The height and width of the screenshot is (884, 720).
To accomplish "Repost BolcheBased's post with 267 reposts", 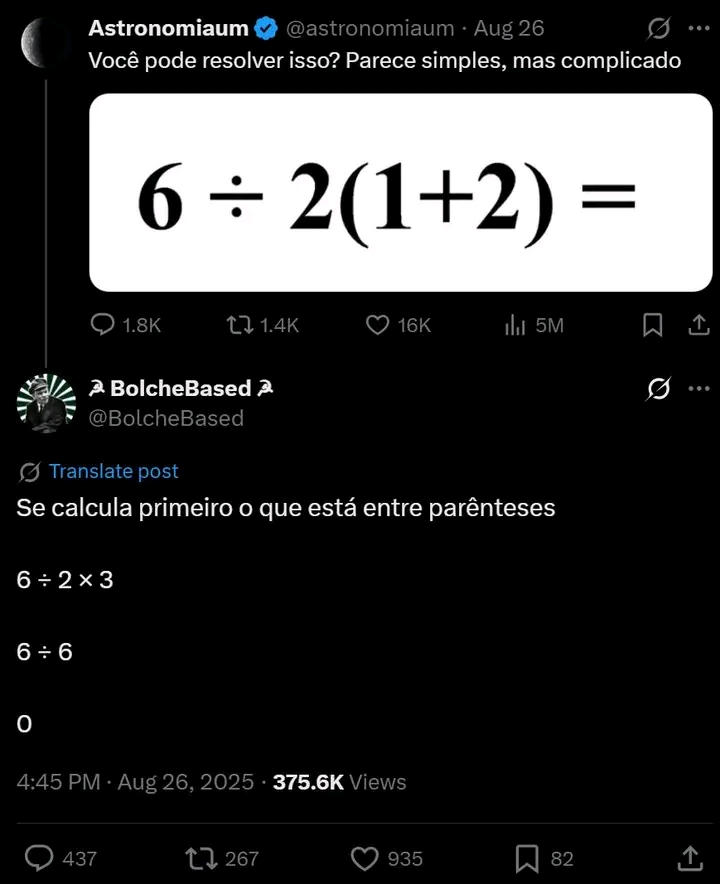I will 201,858.
